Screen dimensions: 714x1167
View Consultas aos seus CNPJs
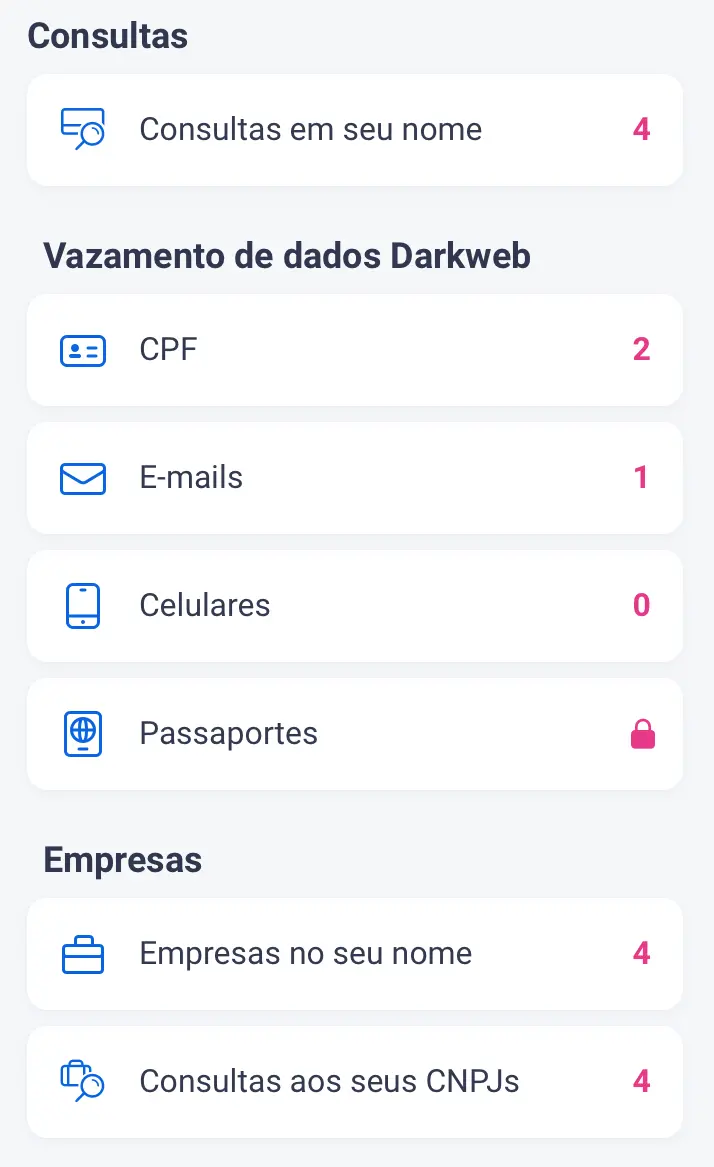[x=355, y=1082]
